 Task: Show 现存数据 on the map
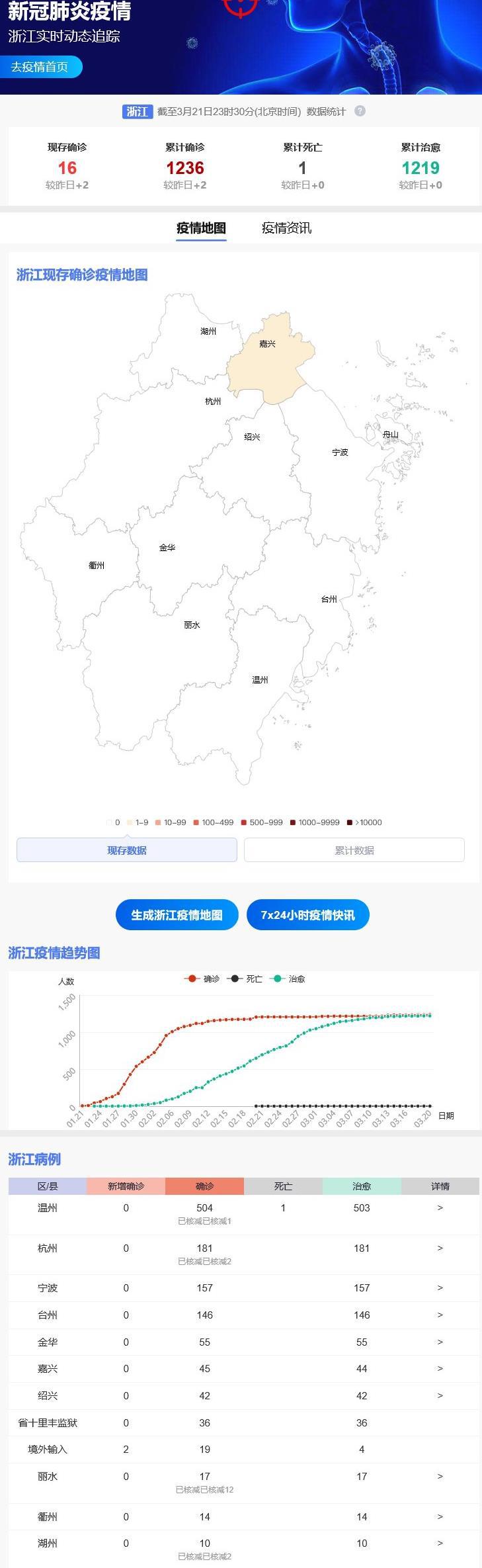127,850
